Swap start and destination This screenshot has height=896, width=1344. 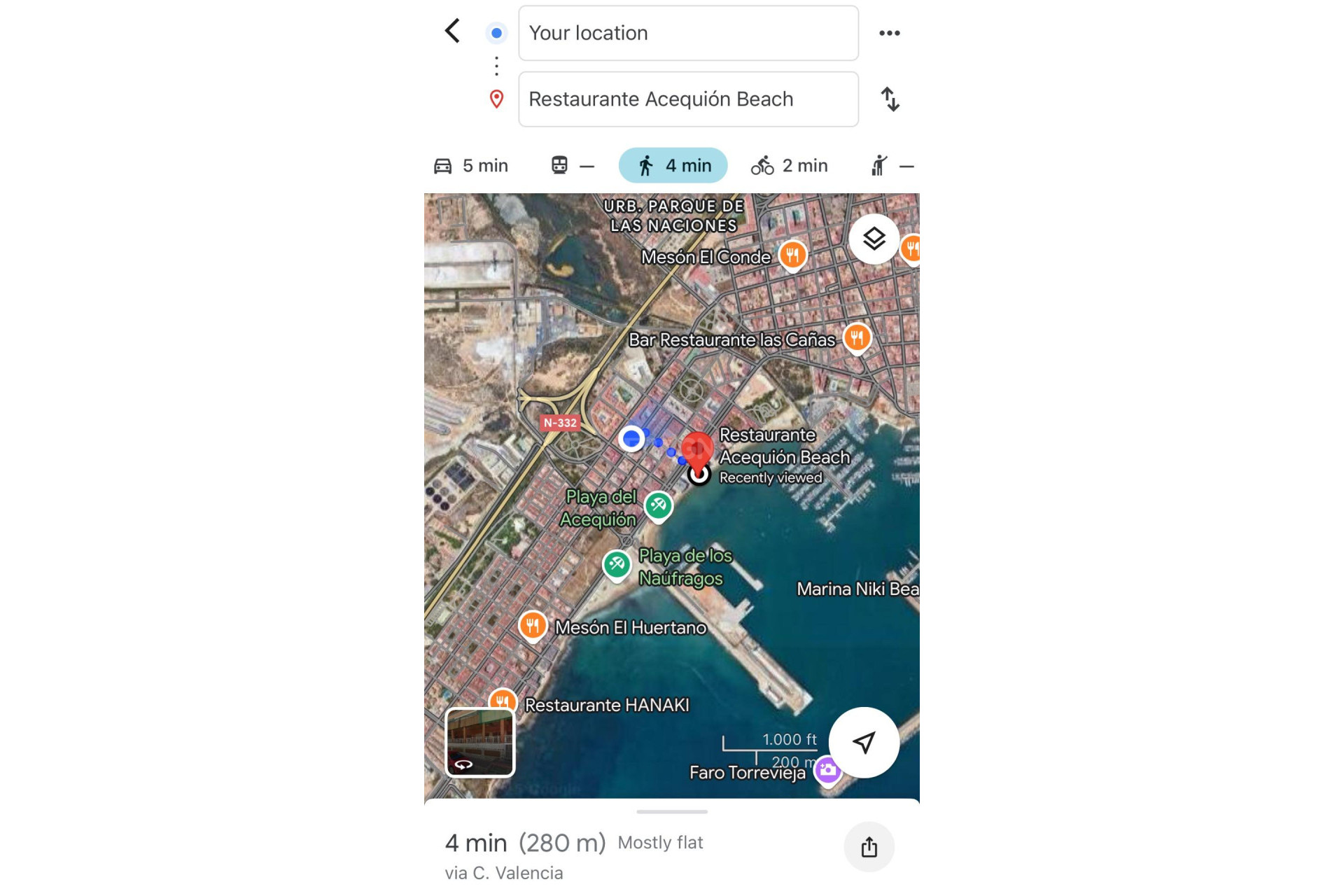(x=889, y=99)
